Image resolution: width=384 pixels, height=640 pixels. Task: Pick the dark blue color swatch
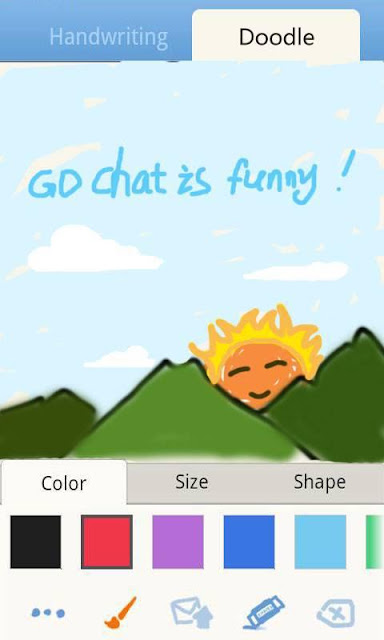(x=249, y=542)
